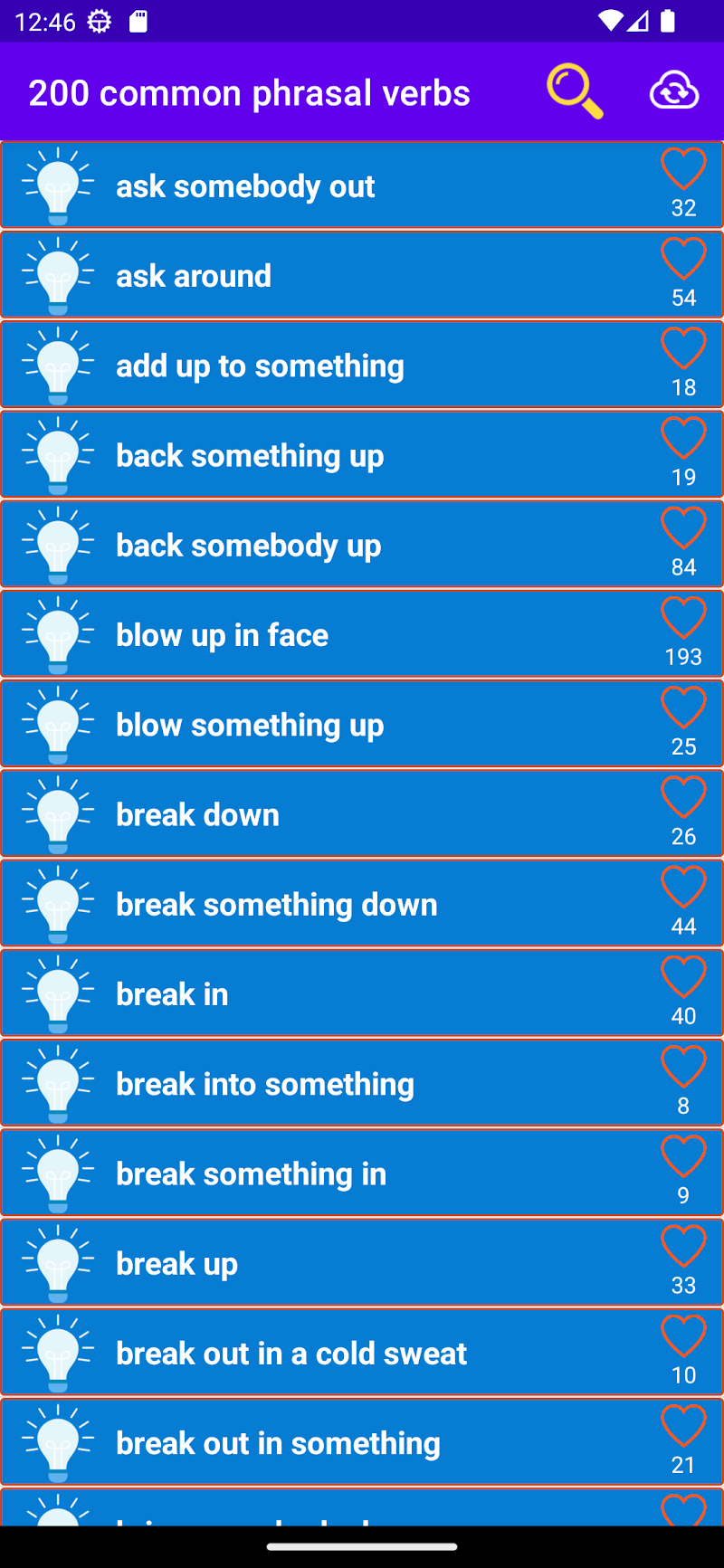This screenshot has height=1568, width=724.
Task: Open the 'break down' entry
Action: tap(197, 815)
